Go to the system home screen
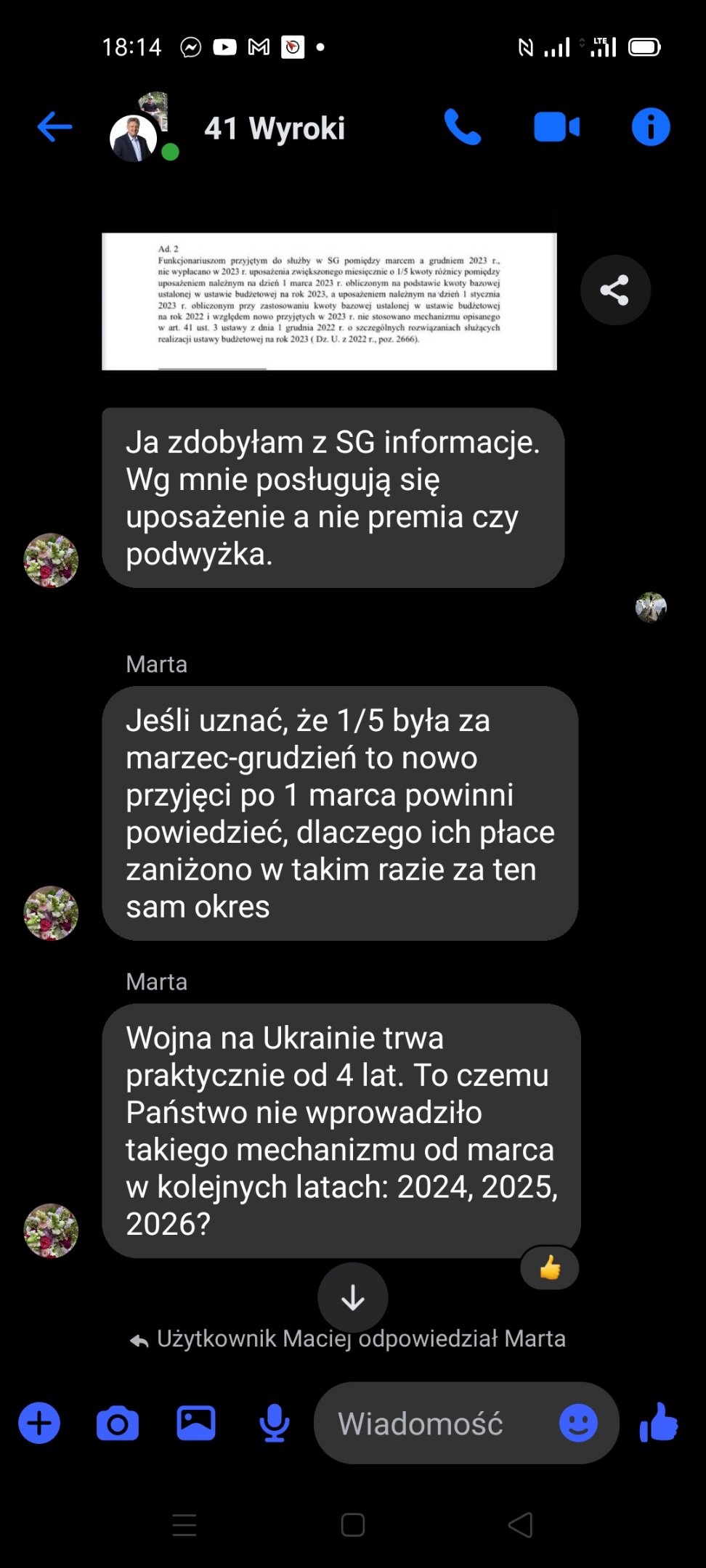This screenshot has width=706, height=1568. 353,1525
